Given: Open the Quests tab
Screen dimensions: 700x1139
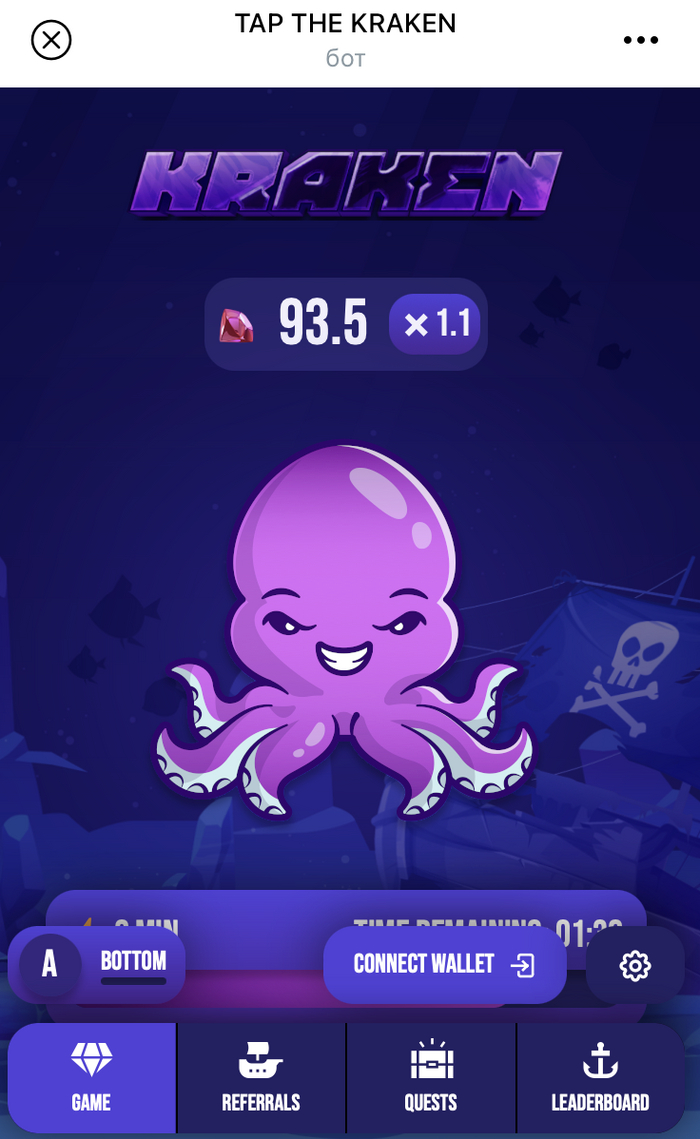Looking at the screenshot, I should click(x=431, y=1077).
